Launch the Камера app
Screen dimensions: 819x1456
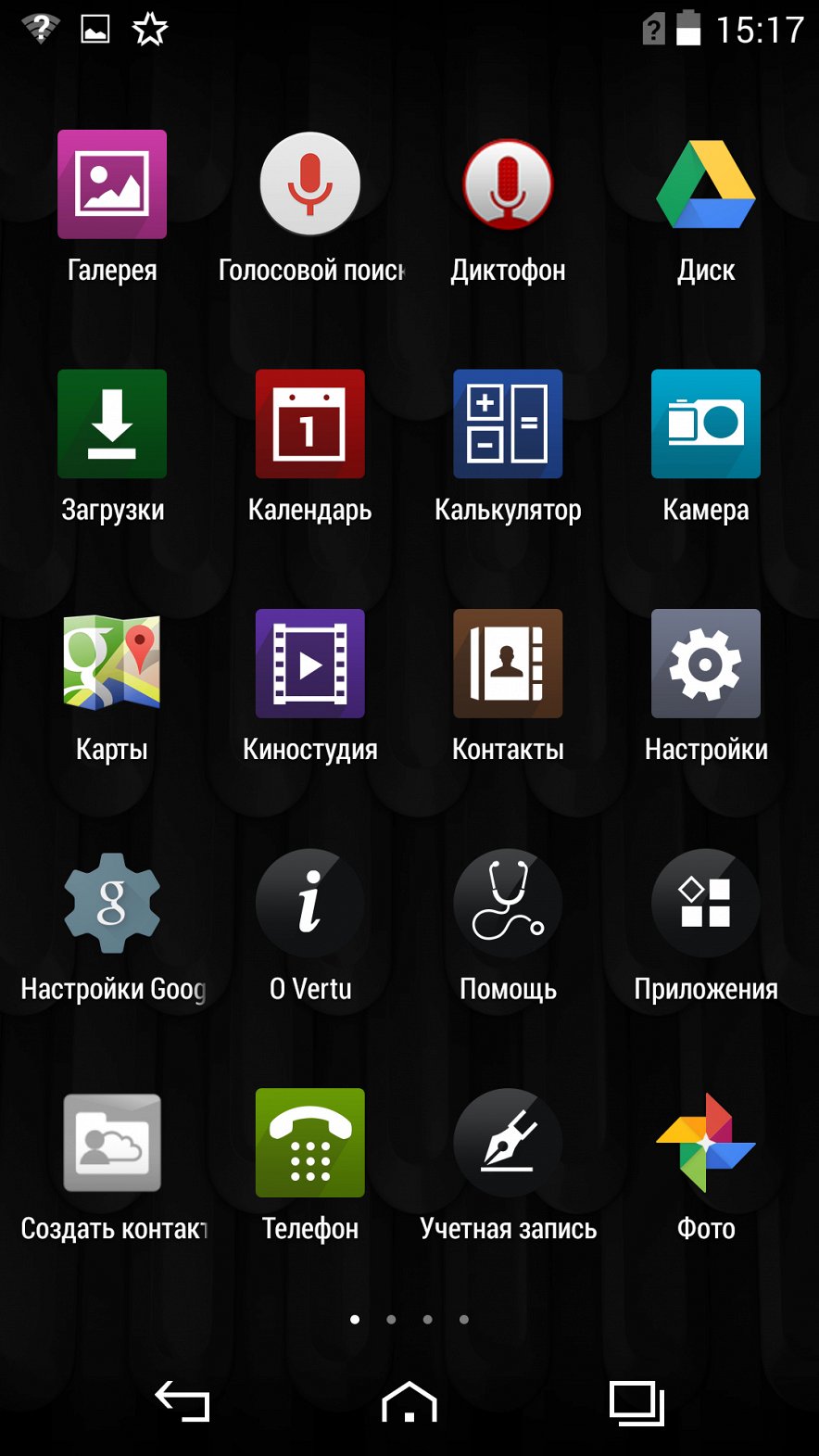tap(706, 424)
